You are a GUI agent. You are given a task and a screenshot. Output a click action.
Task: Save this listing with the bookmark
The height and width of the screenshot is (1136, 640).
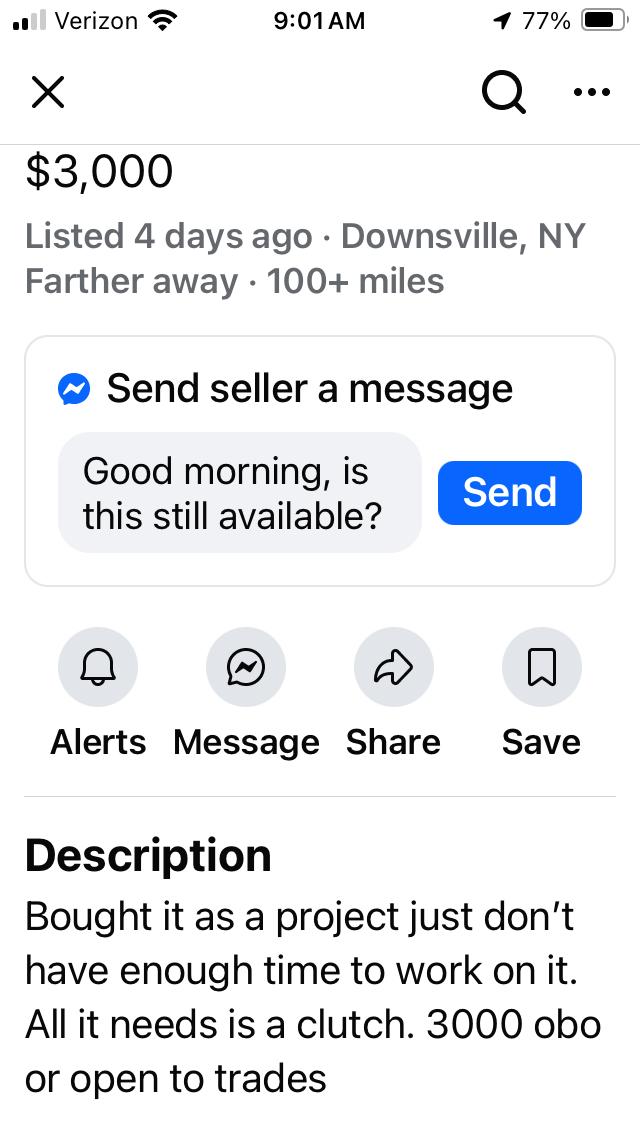pos(541,667)
